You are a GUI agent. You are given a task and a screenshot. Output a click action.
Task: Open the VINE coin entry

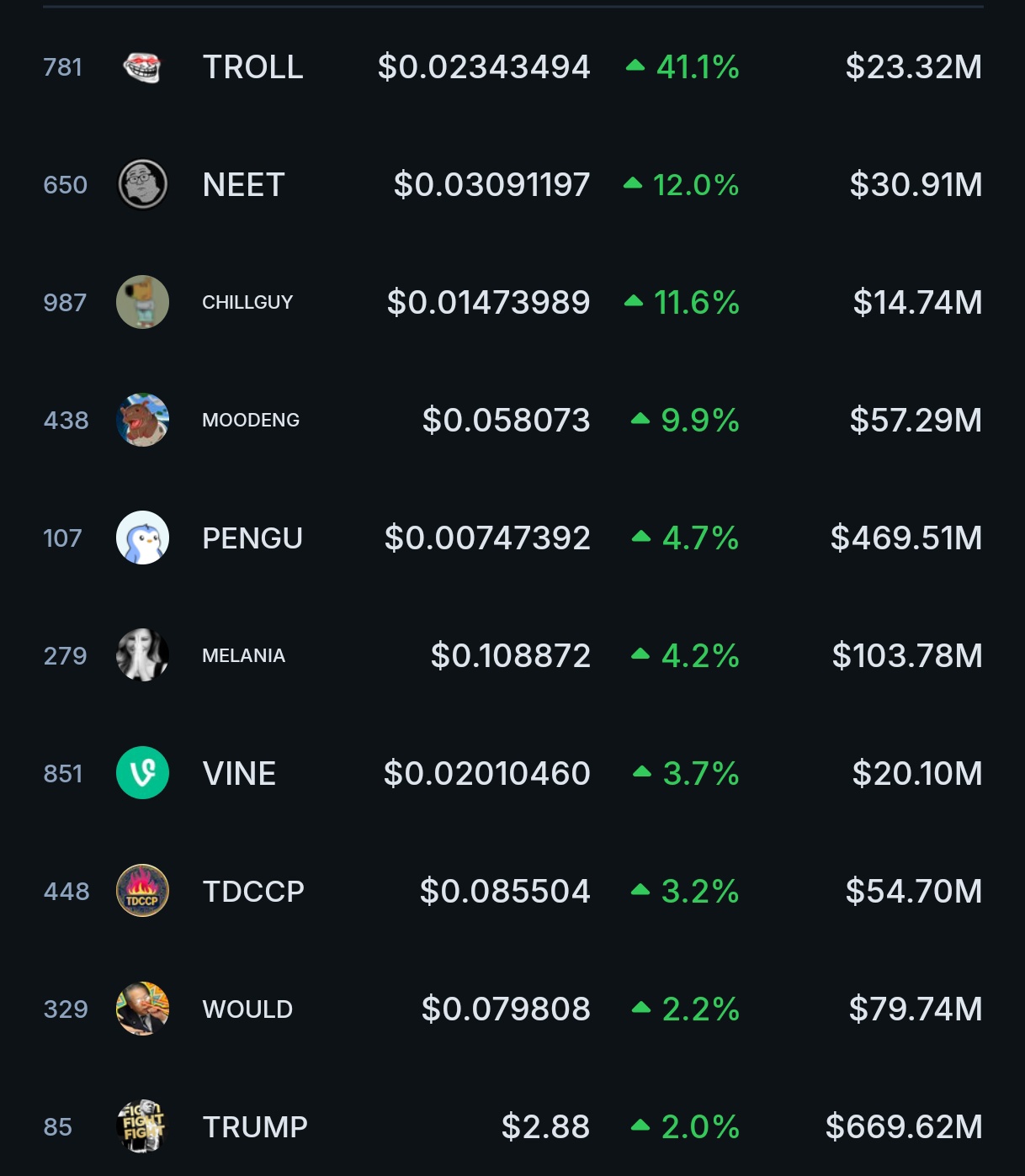239,774
